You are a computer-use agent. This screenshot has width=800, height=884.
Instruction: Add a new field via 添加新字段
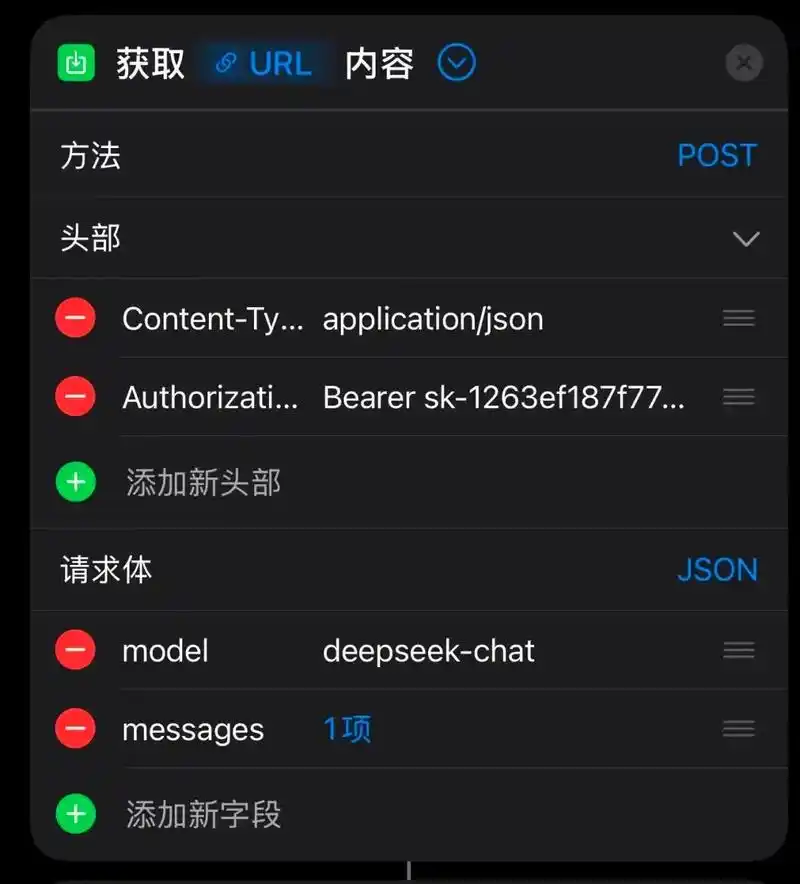[203, 814]
